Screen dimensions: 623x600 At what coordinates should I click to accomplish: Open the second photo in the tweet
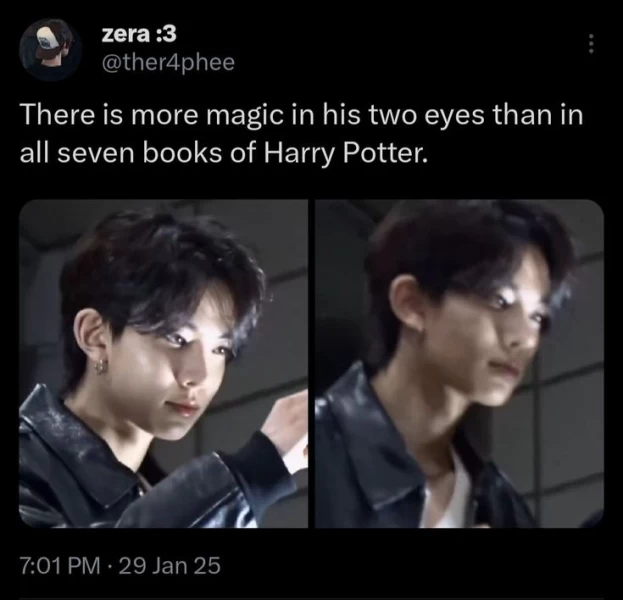point(460,363)
